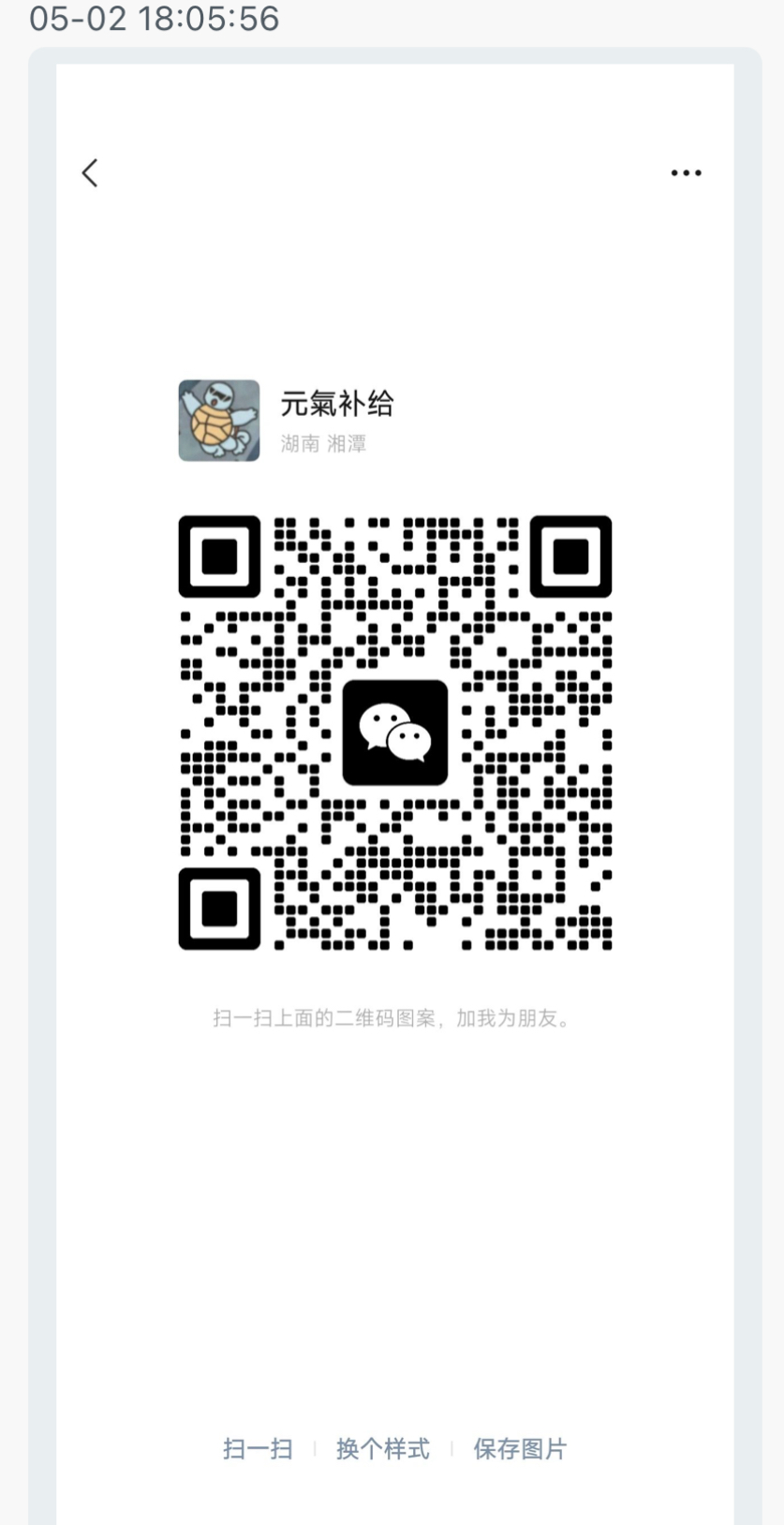The image size is (784, 1525).
Task: Tap 保存图片 to save the image
Action: 520,1449
